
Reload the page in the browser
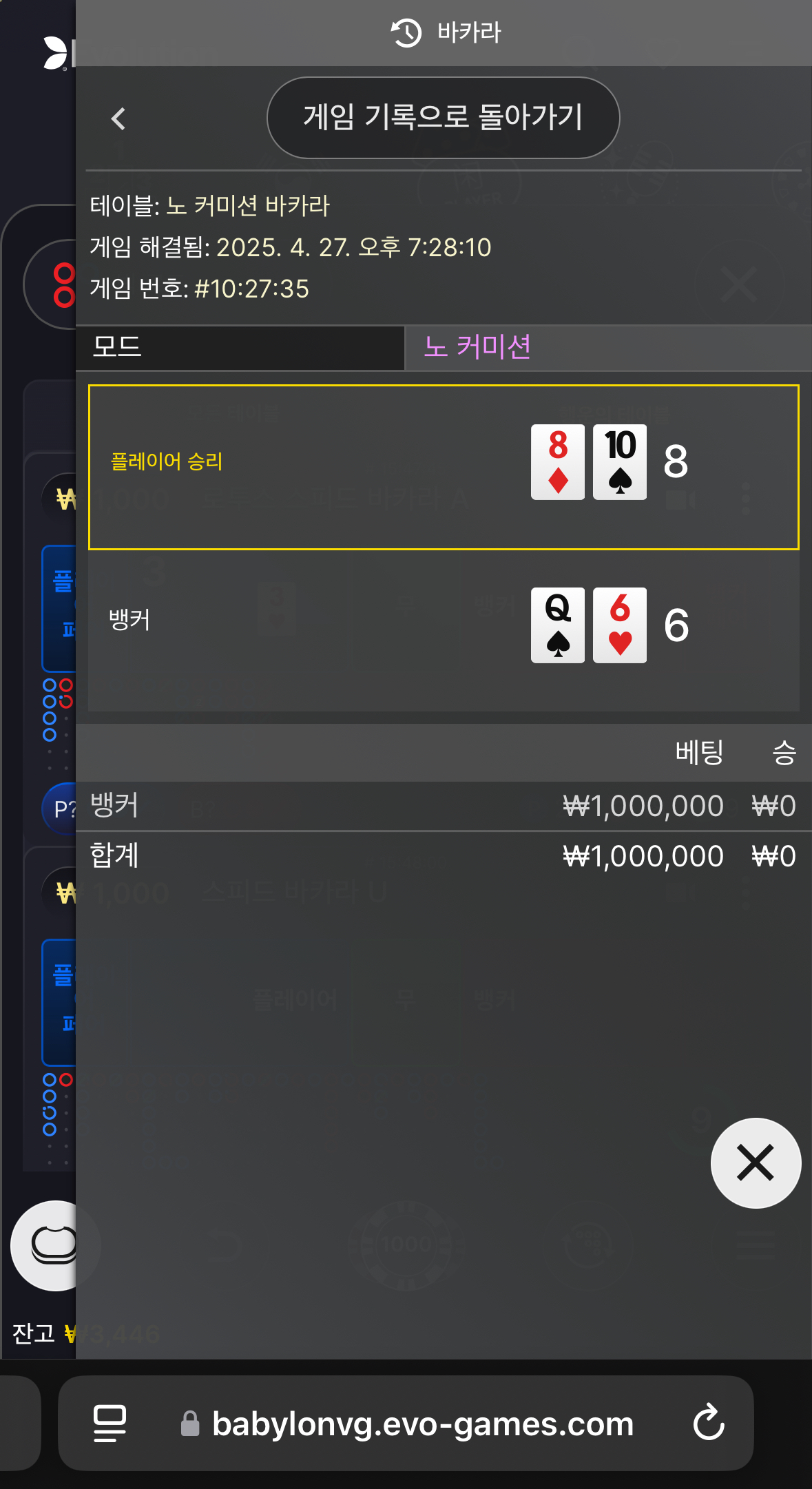click(709, 1423)
